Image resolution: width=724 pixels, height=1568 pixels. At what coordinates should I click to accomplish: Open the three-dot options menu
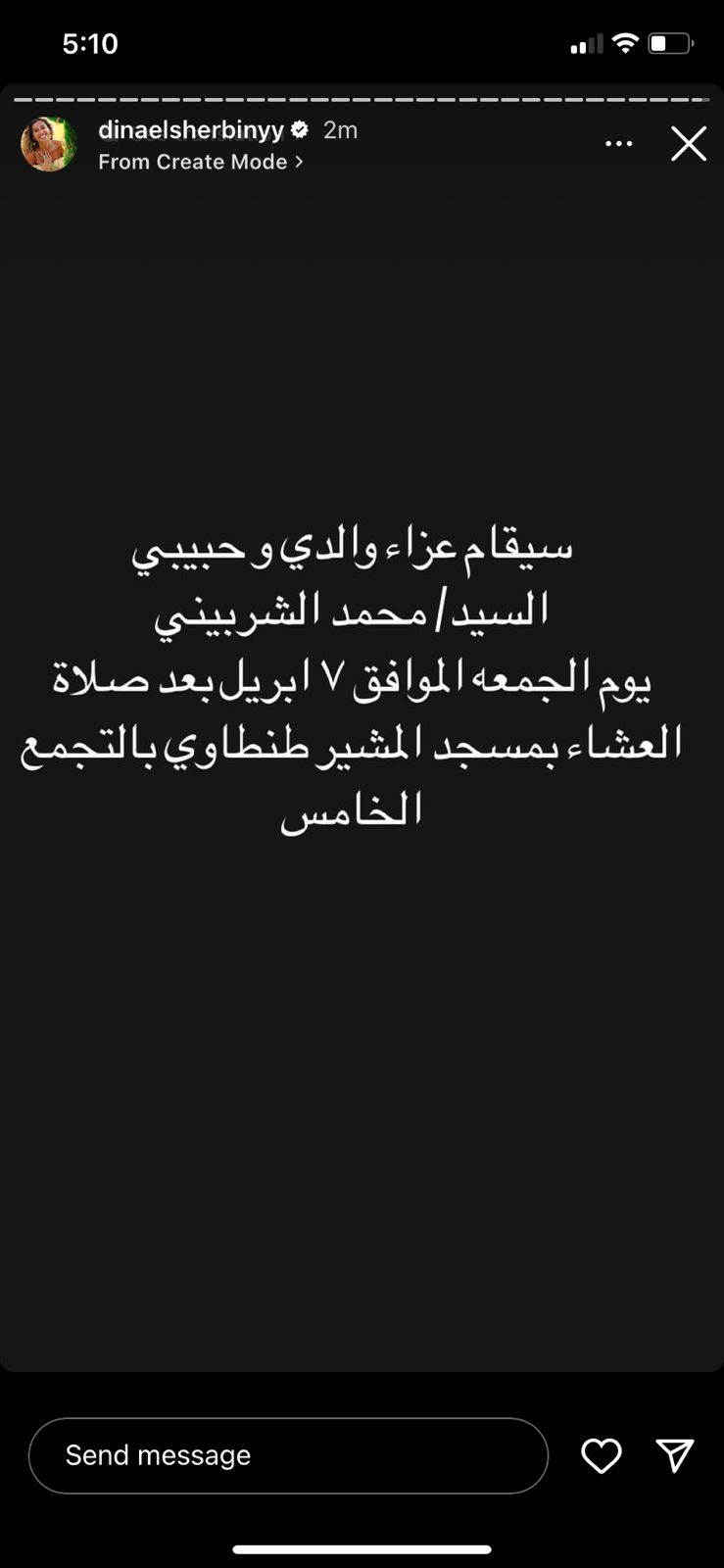click(618, 144)
